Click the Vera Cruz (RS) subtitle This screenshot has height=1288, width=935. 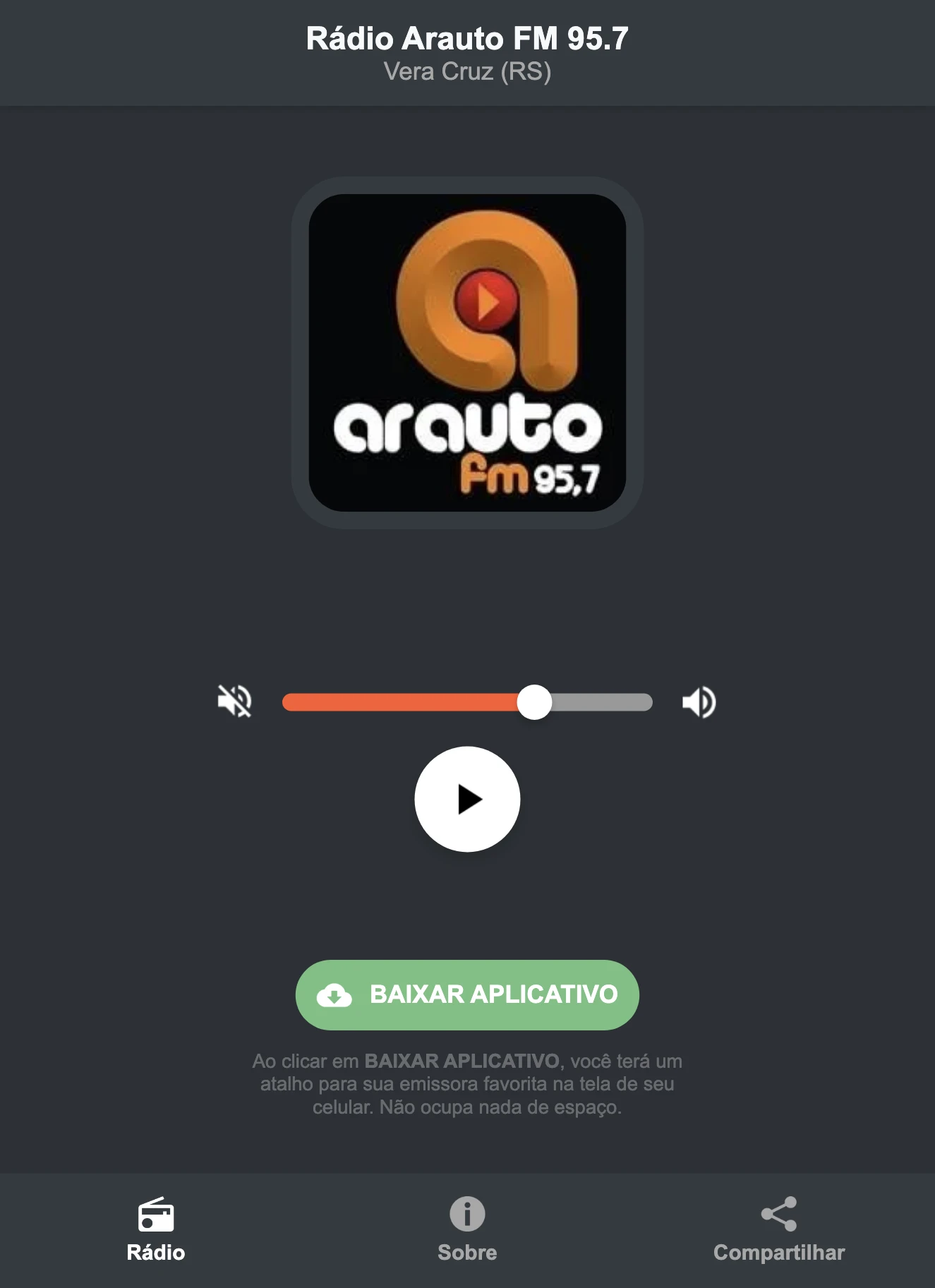tap(467, 71)
